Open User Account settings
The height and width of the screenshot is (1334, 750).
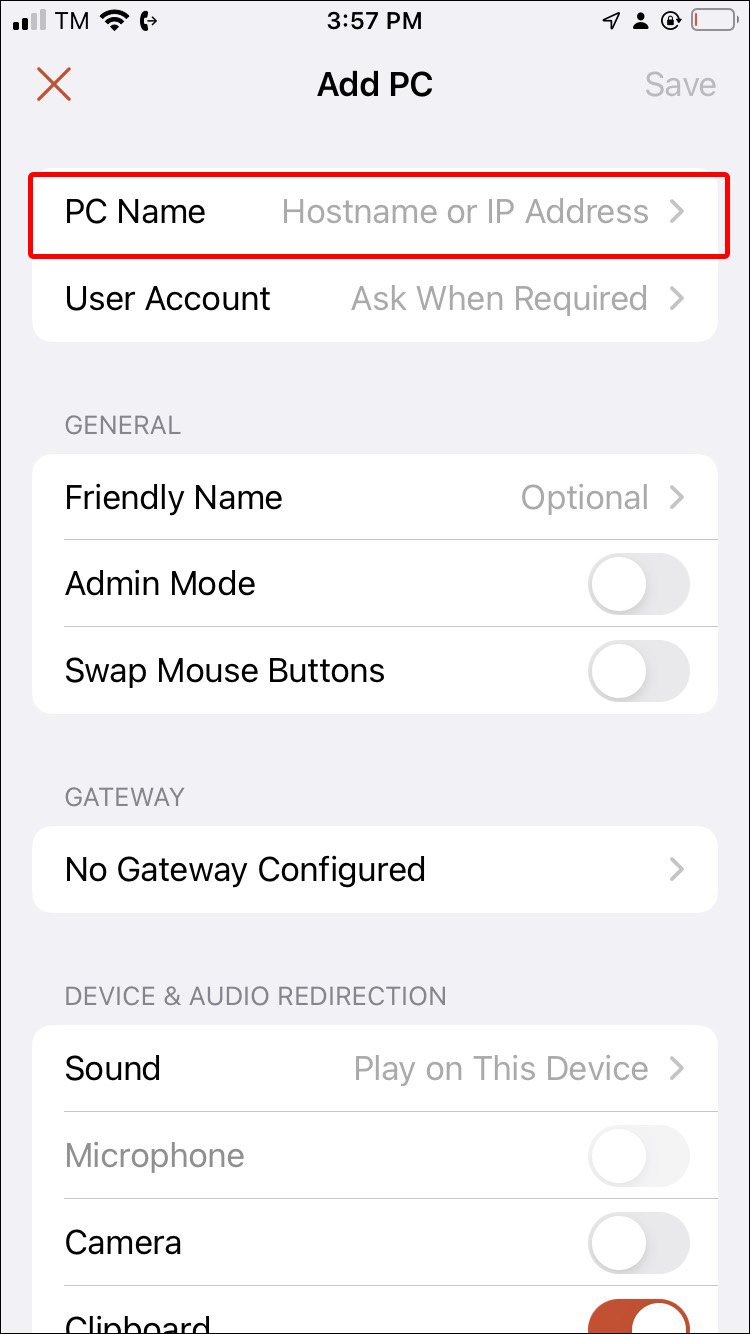375,299
